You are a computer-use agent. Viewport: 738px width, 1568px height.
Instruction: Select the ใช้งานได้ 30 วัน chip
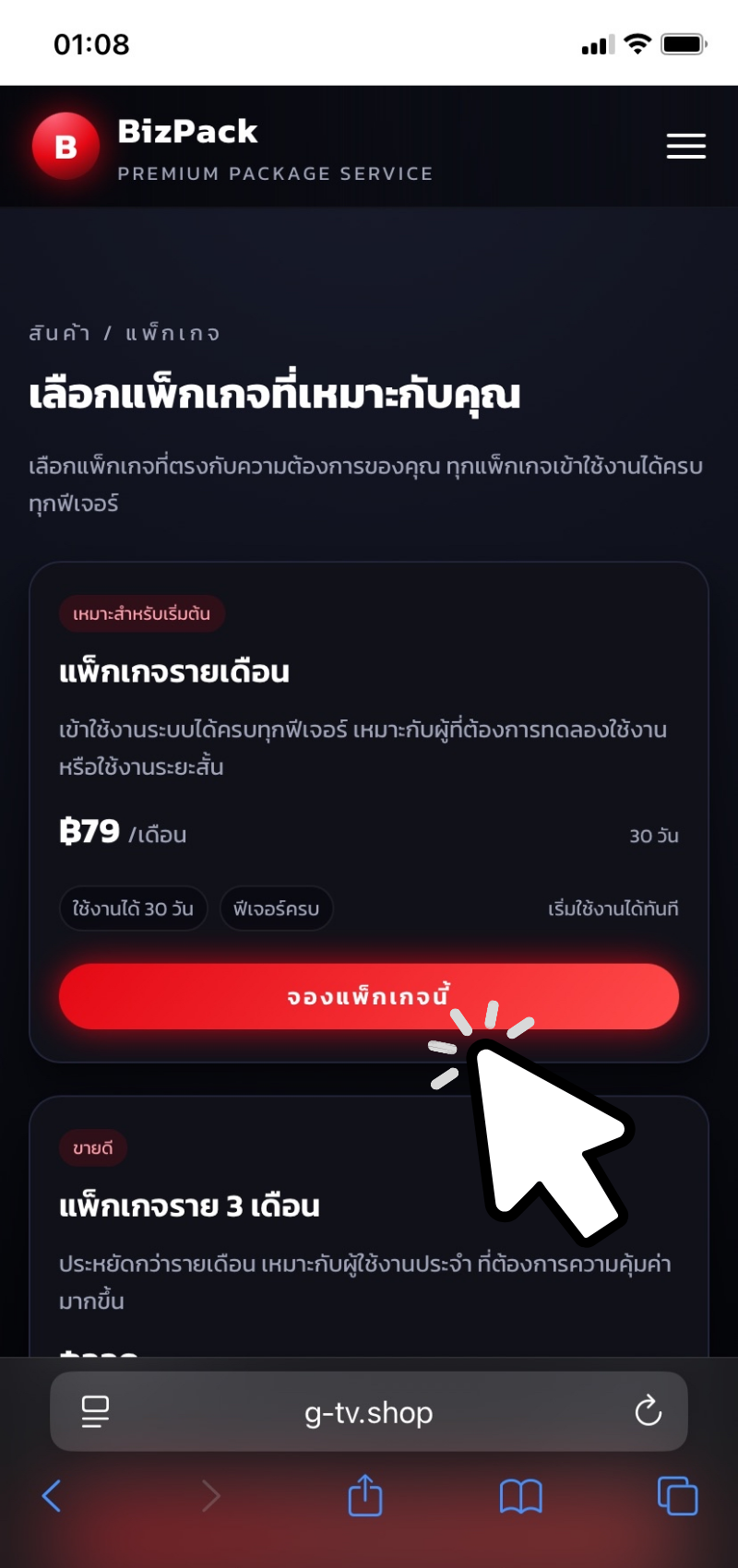(x=133, y=909)
